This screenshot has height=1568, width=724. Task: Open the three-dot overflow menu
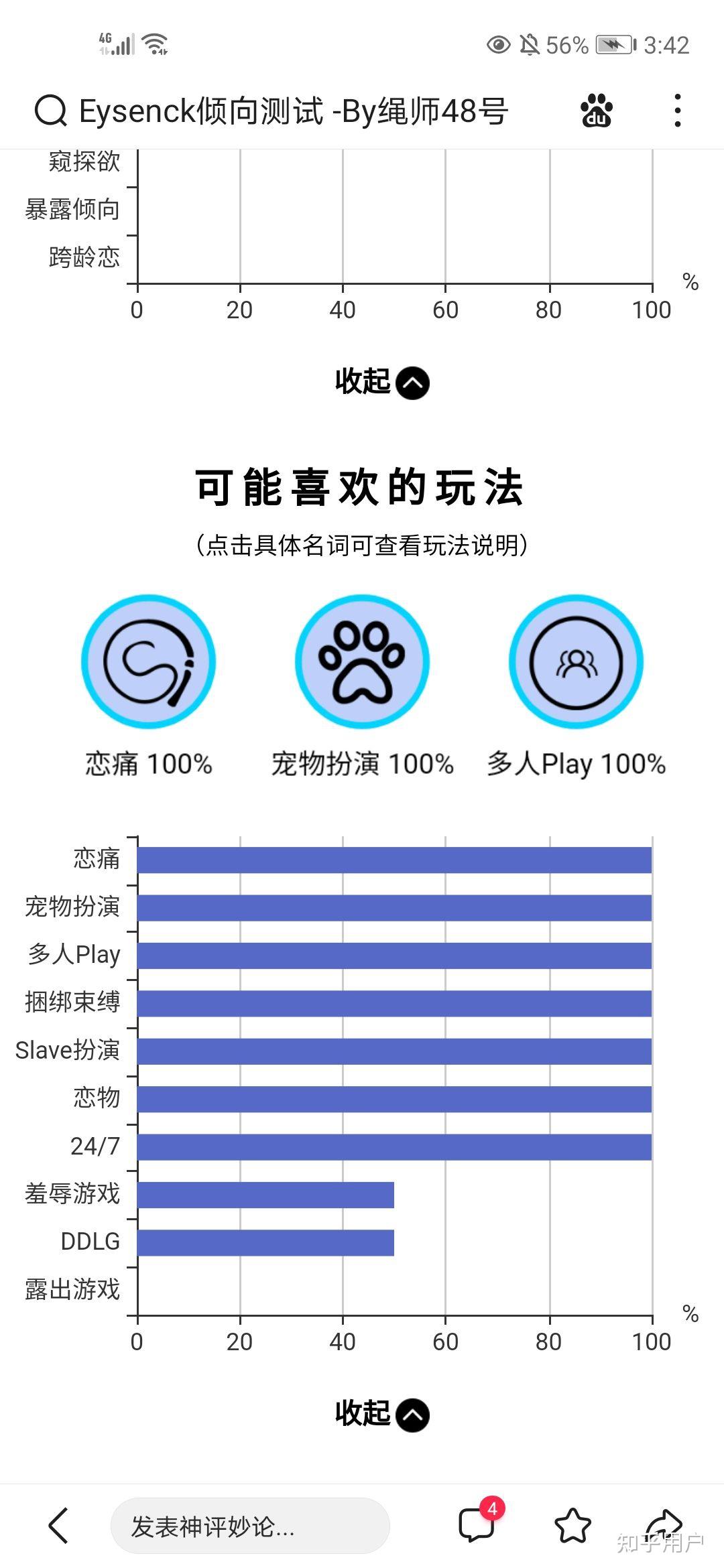678,111
